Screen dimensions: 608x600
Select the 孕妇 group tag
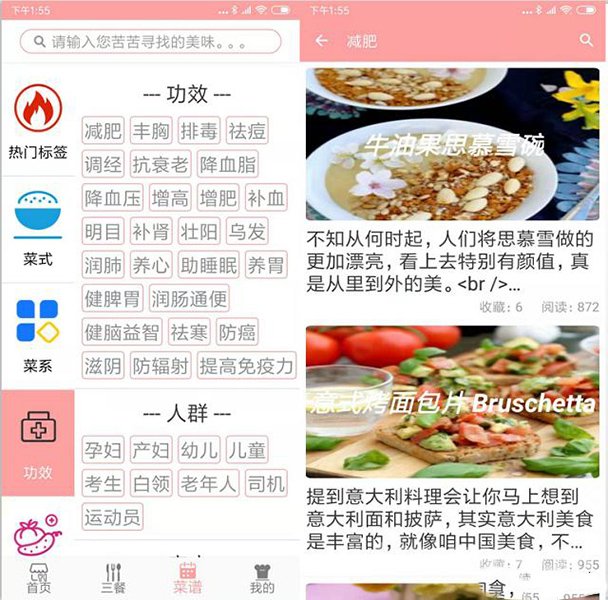coord(103,450)
